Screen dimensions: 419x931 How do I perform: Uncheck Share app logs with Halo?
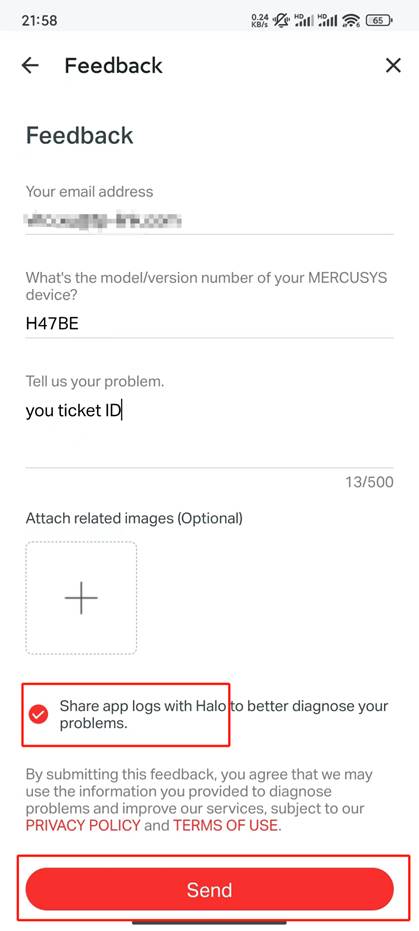click(x=39, y=715)
